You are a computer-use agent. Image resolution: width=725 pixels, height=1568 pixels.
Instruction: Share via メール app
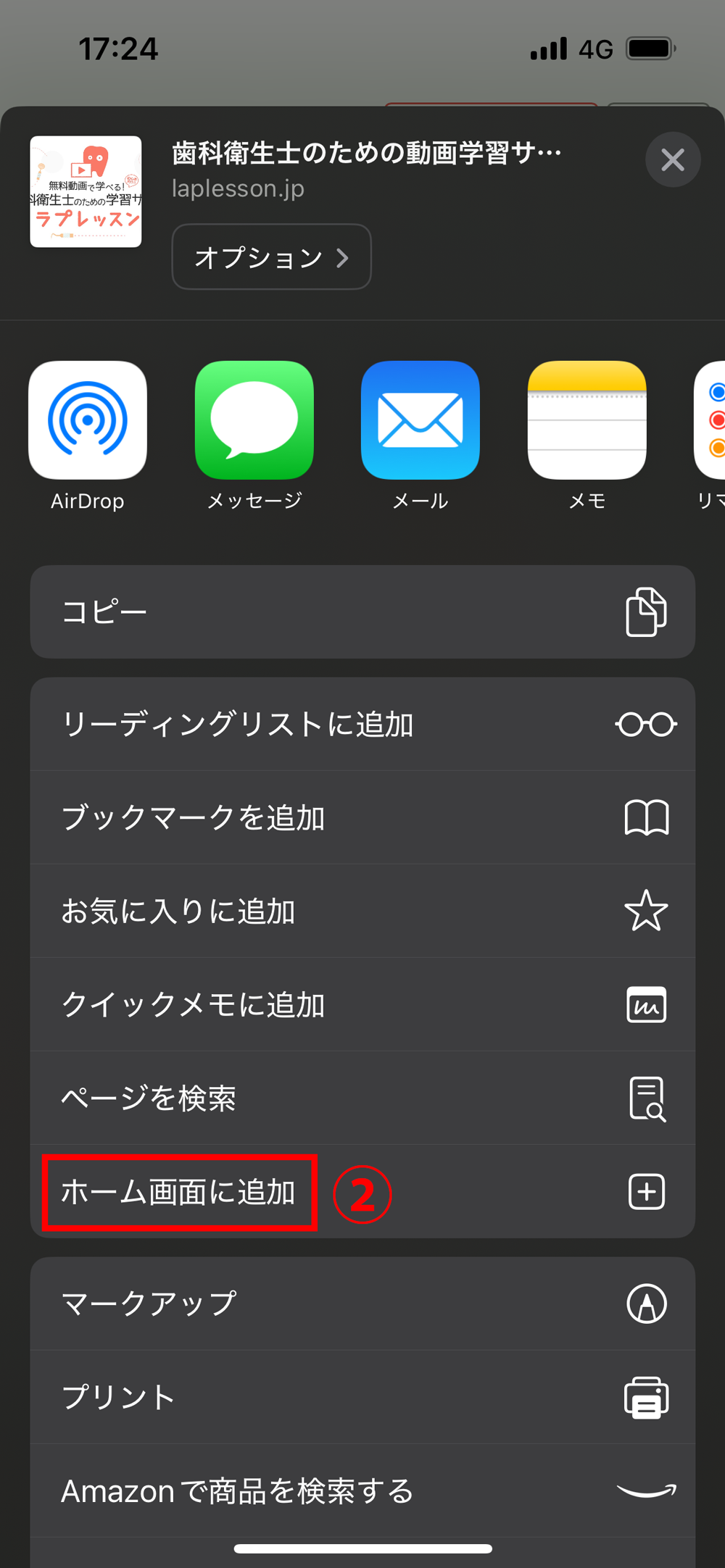click(x=420, y=420)
